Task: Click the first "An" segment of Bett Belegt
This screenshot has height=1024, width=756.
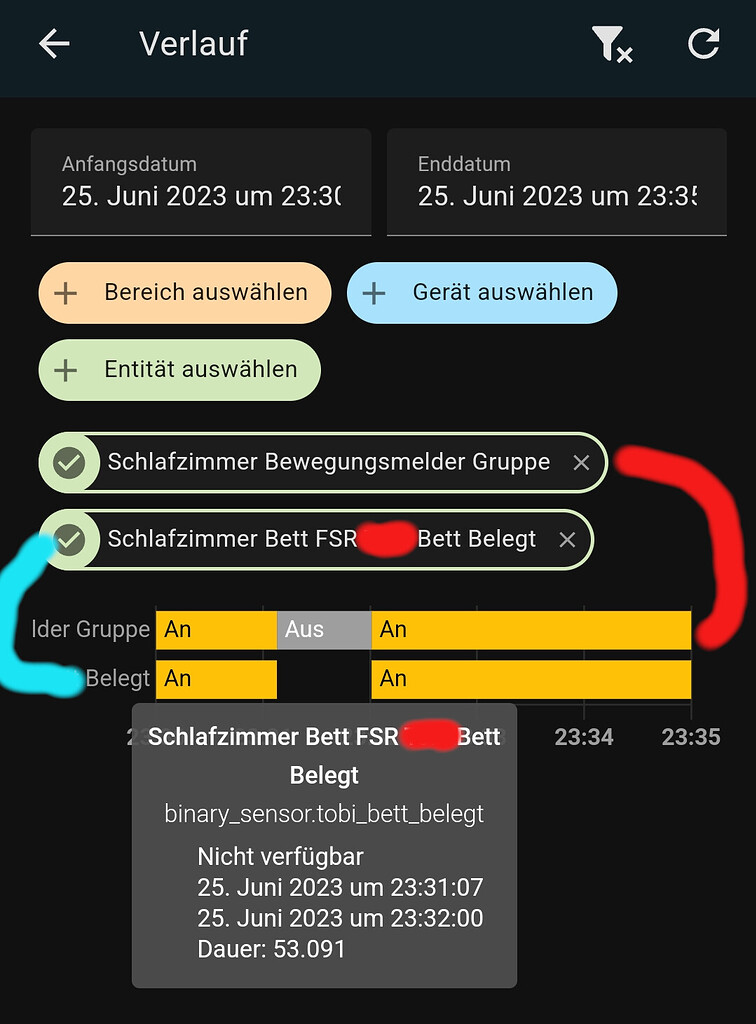Action: [x=215, y=679]
